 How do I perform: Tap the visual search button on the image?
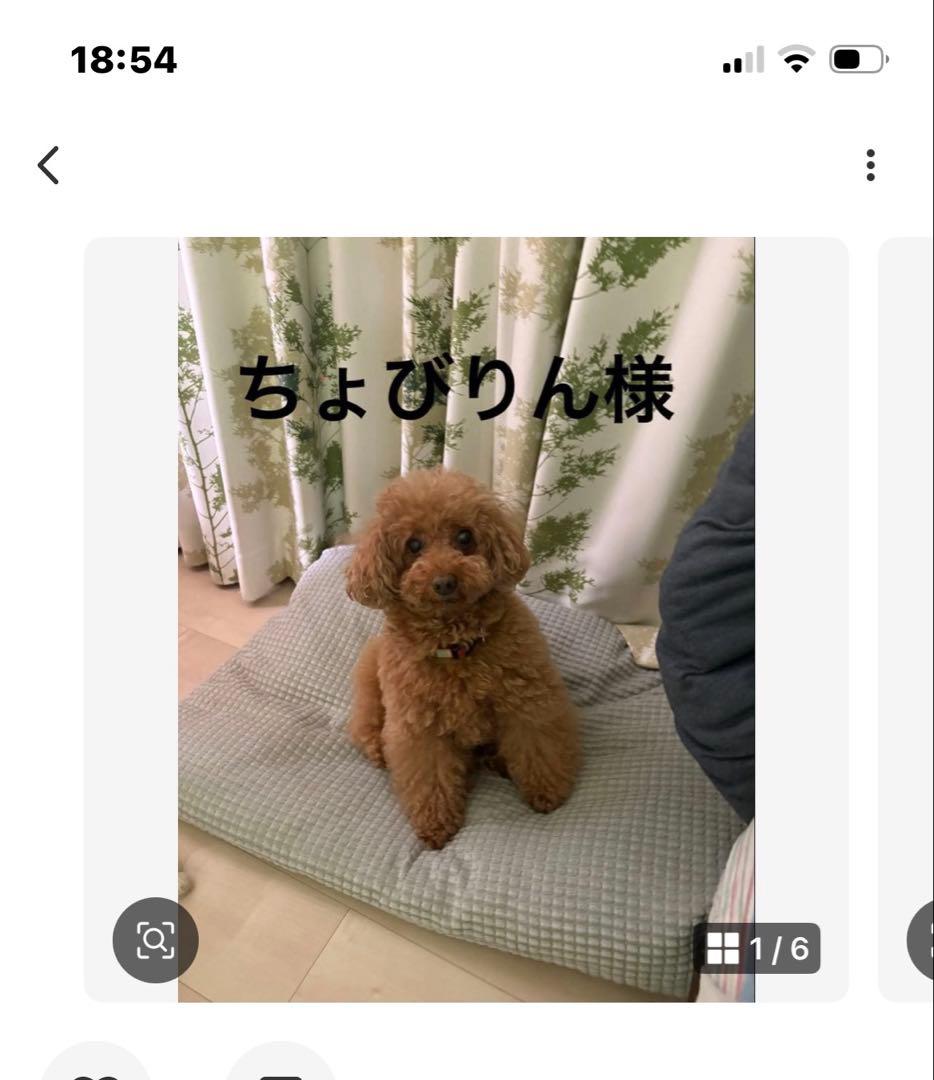click(x=155, y=940)
